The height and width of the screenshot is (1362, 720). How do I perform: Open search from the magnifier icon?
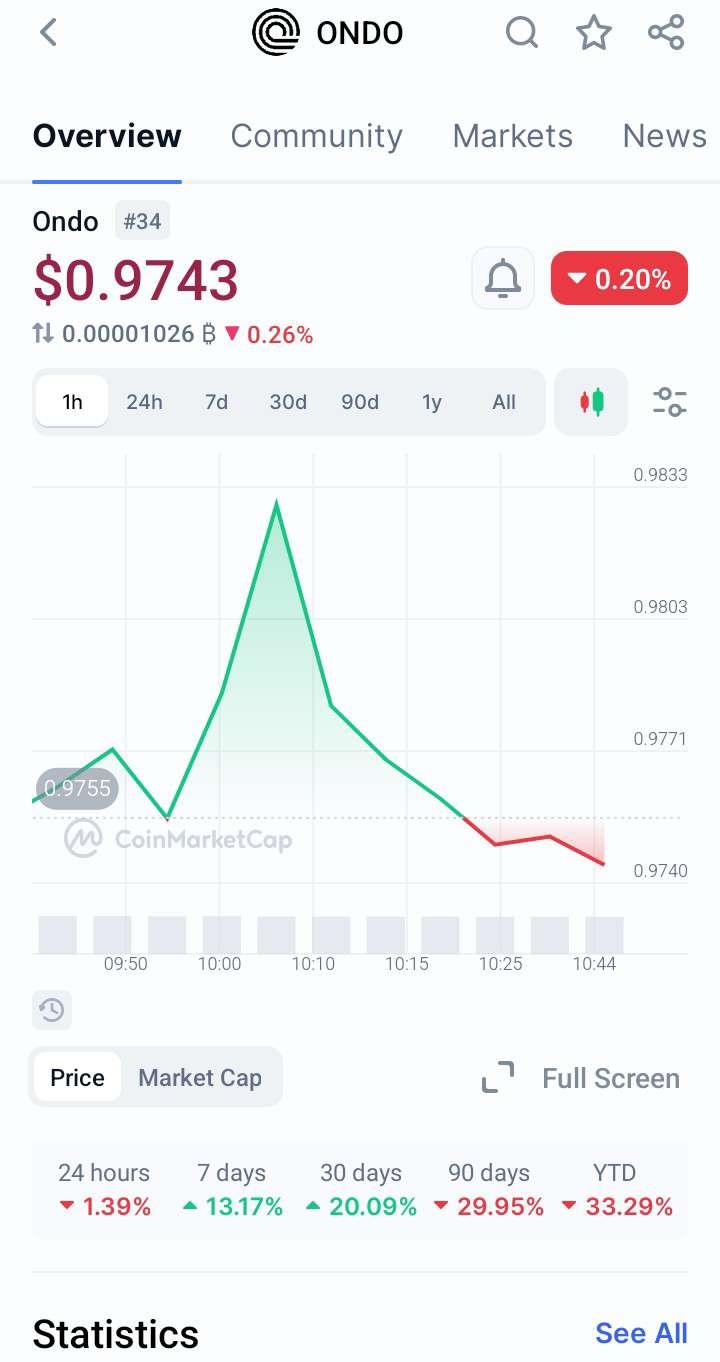[521, 33]
